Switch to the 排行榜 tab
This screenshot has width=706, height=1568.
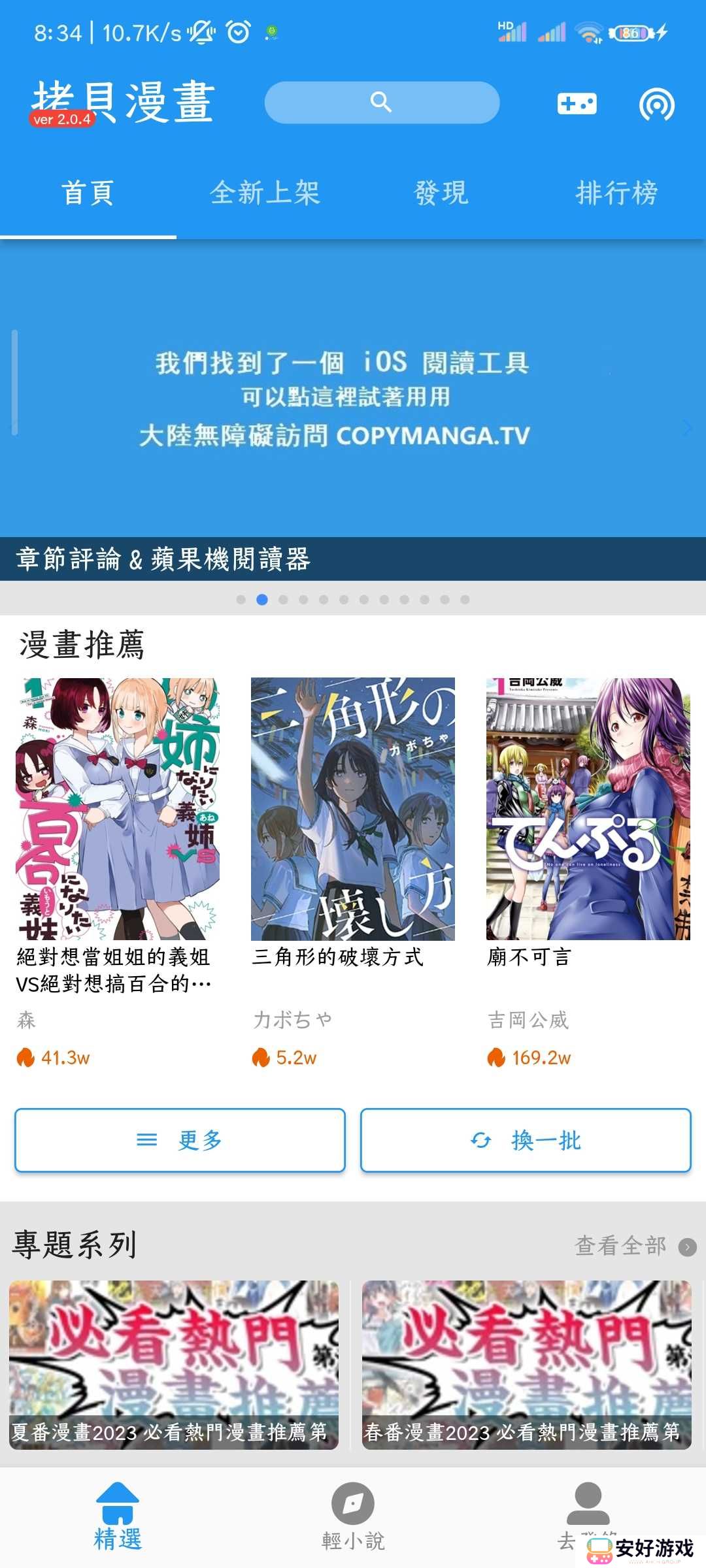(x=617, y=192)
